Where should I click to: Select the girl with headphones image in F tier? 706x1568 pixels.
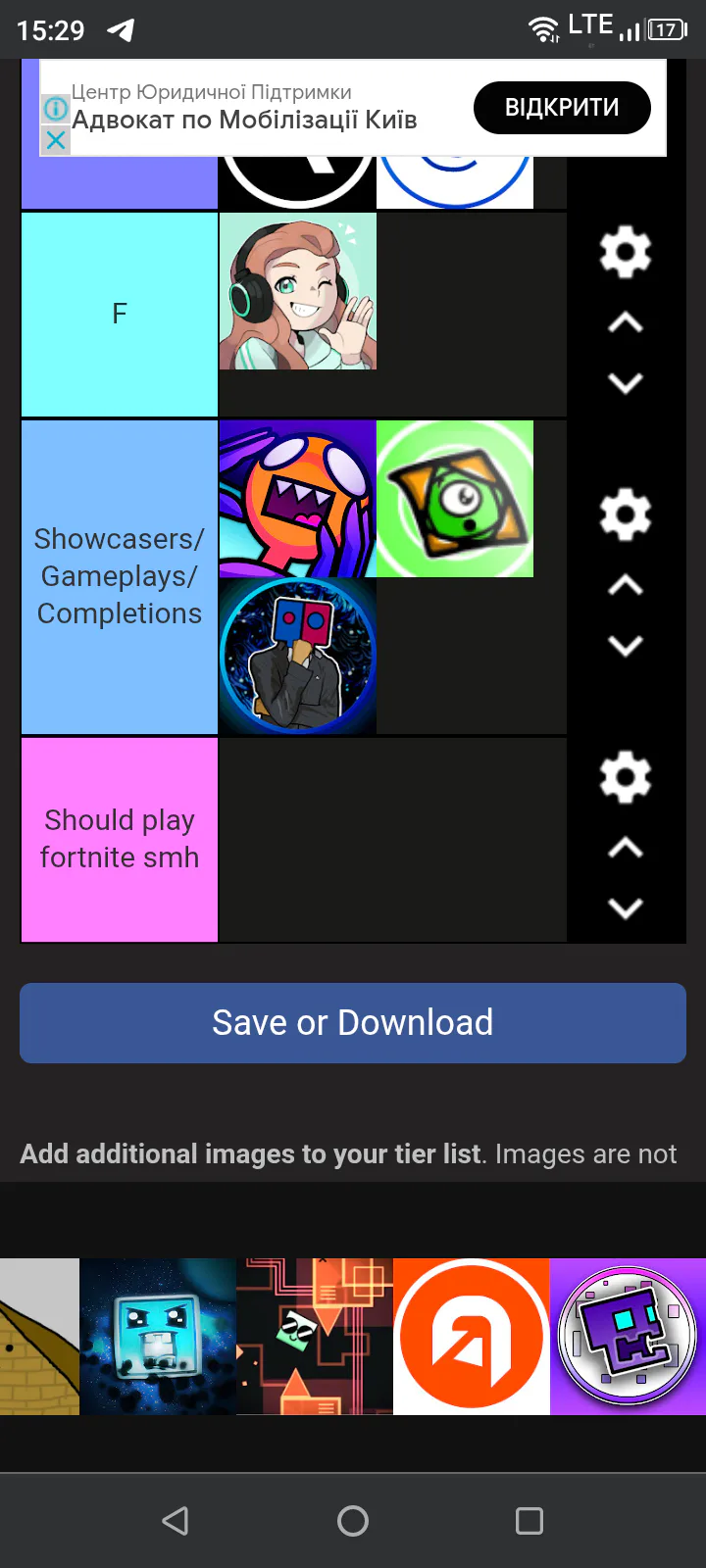point(298,291)
